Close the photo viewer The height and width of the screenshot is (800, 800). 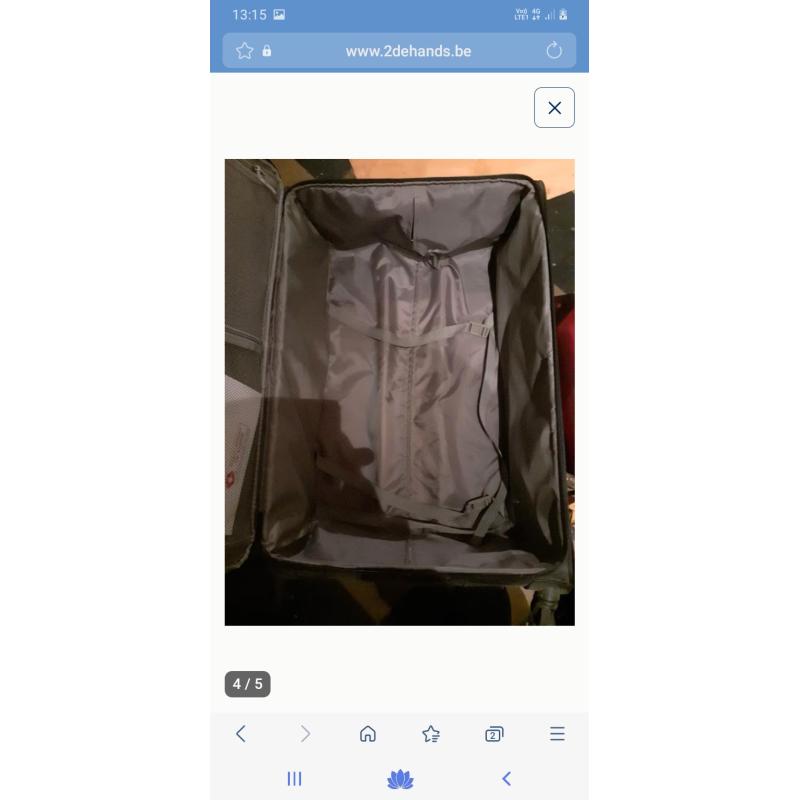coord(554,108)
